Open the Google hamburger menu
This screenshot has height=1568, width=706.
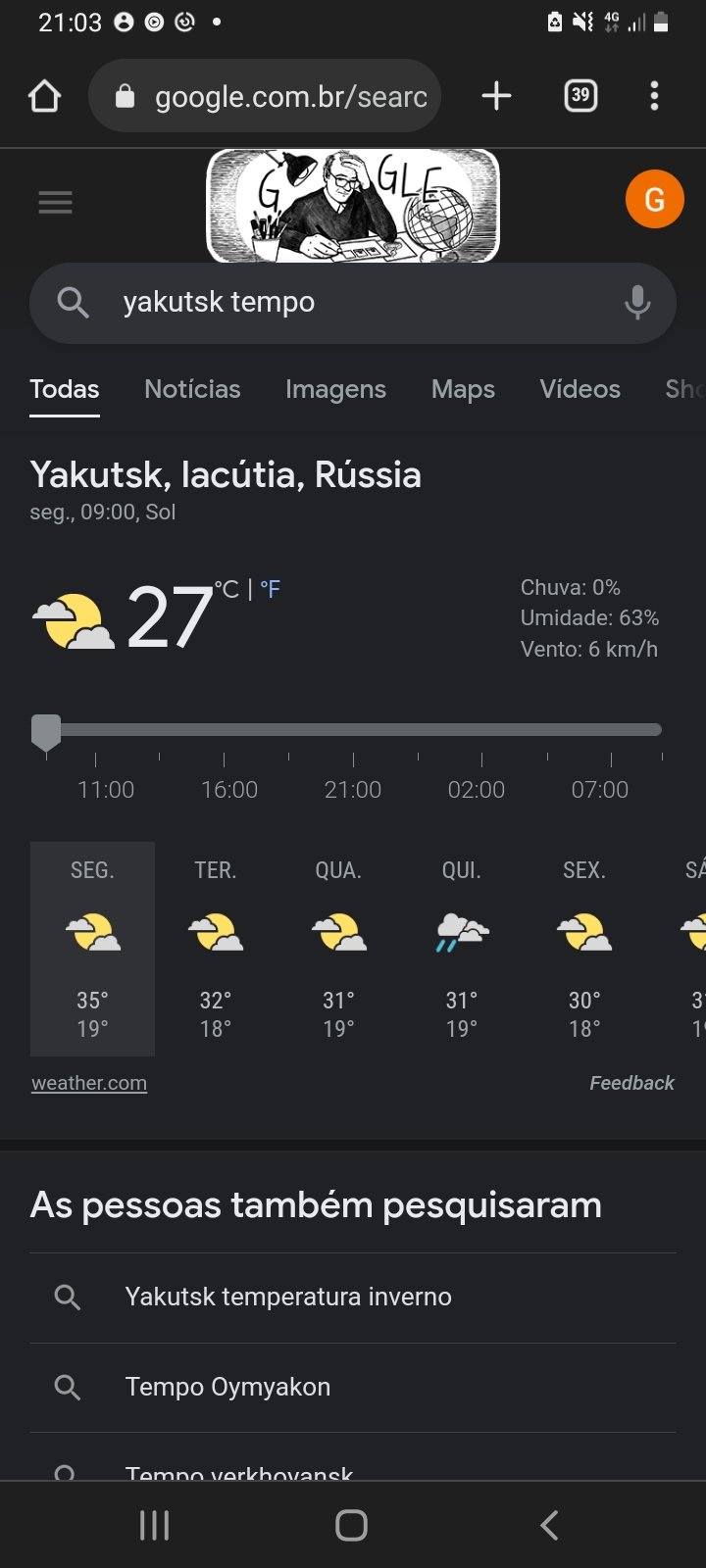(55, 203)
